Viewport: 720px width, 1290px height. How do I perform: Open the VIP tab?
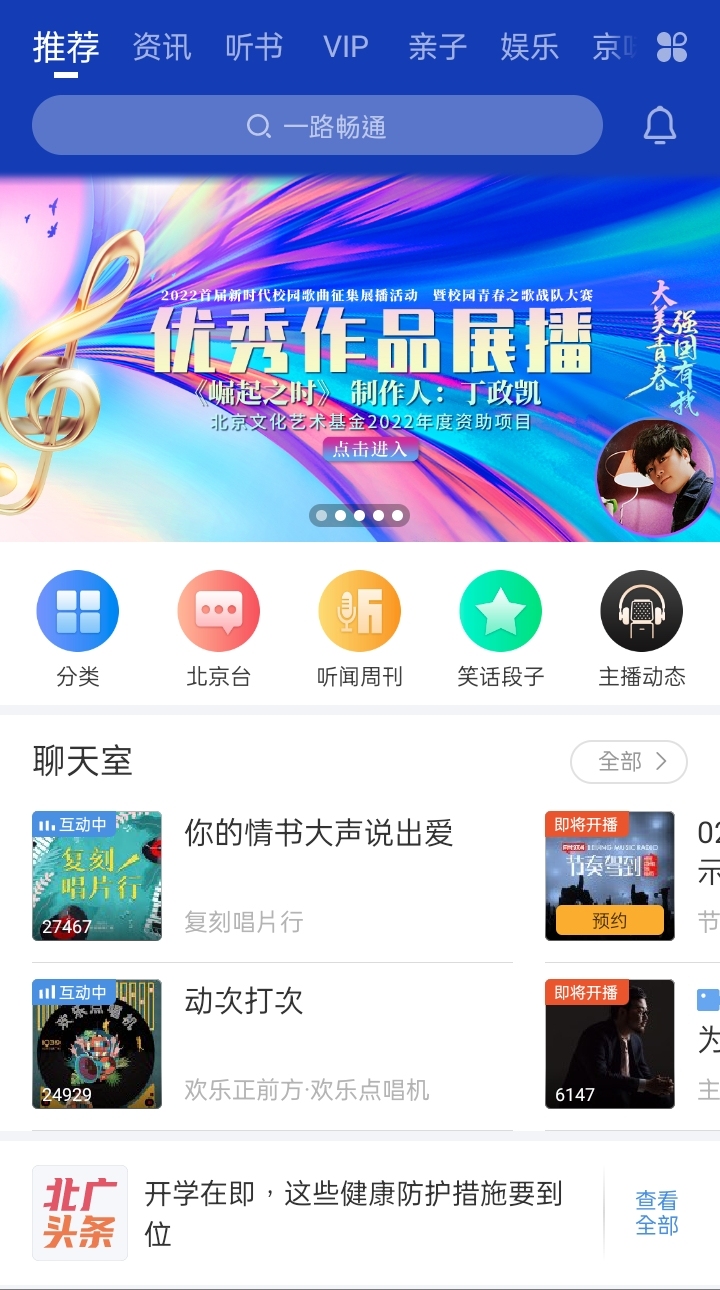tap(346, 47)
